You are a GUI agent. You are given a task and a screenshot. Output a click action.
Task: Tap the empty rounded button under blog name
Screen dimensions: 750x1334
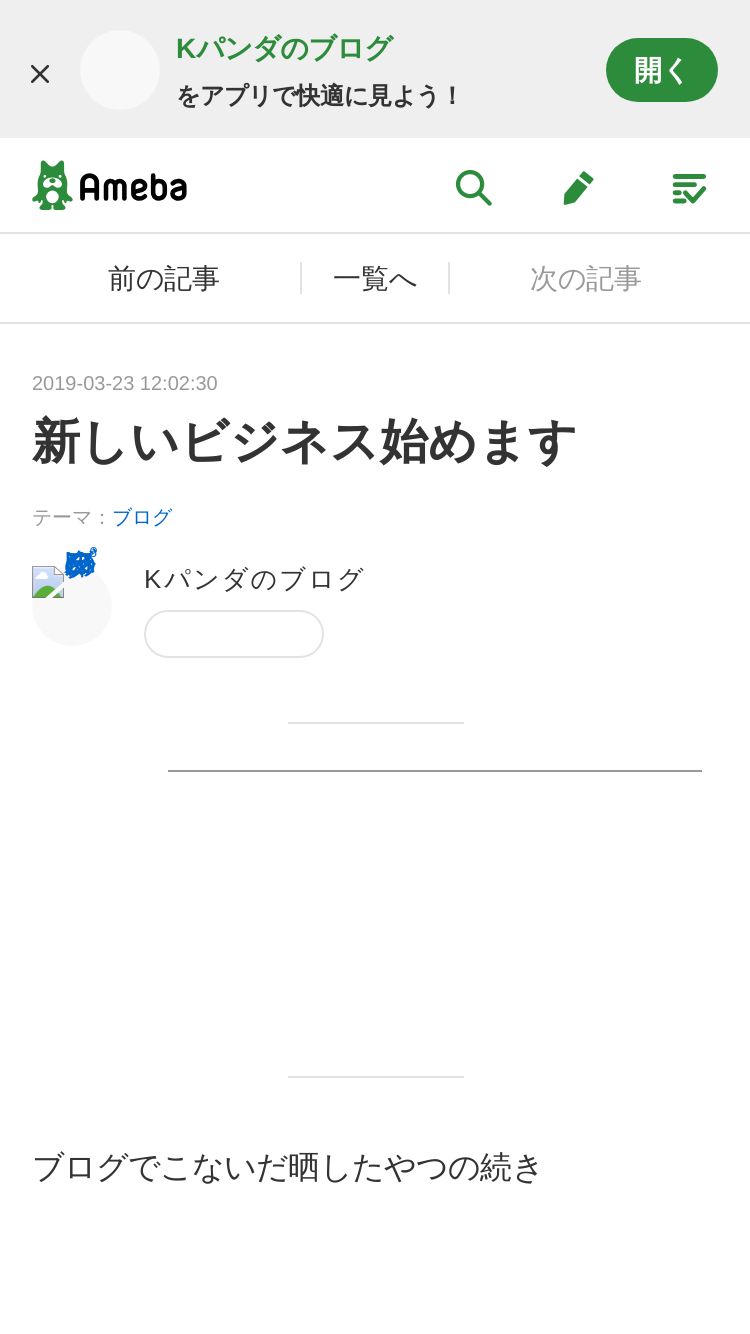234,634
